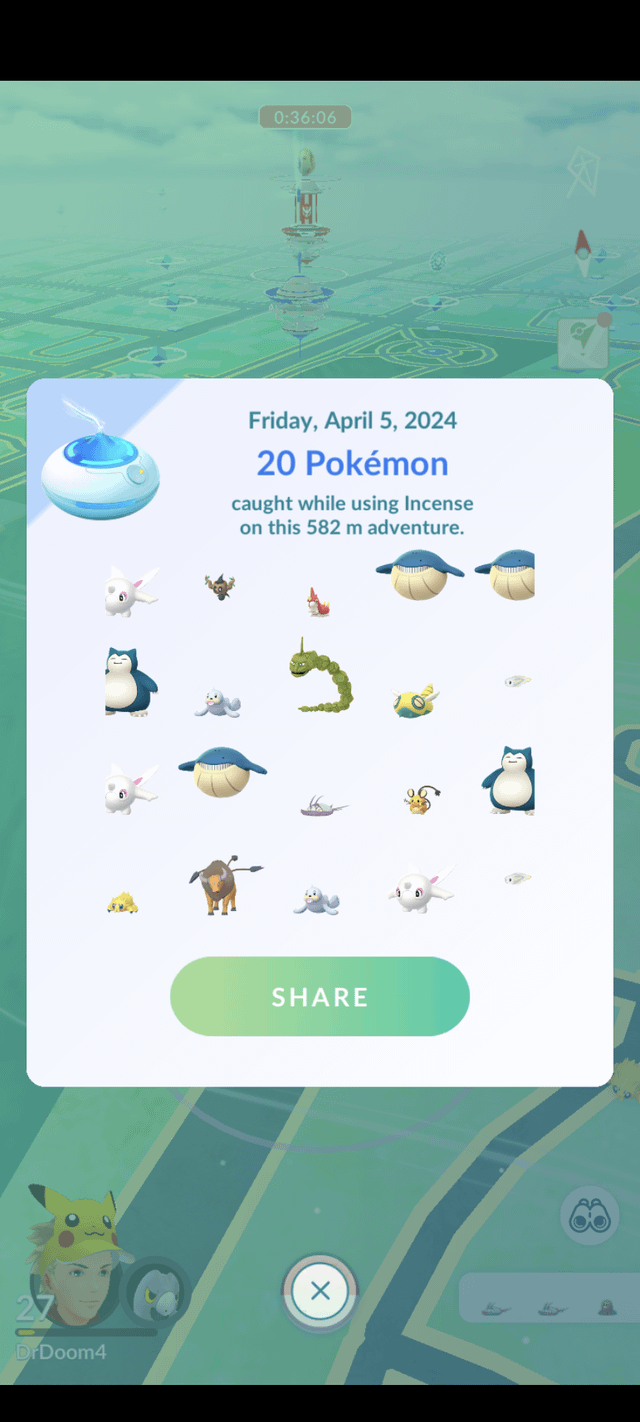Screen dimensions: 640x1422
Task: Share the Incense catch summary
Action: 319,996
